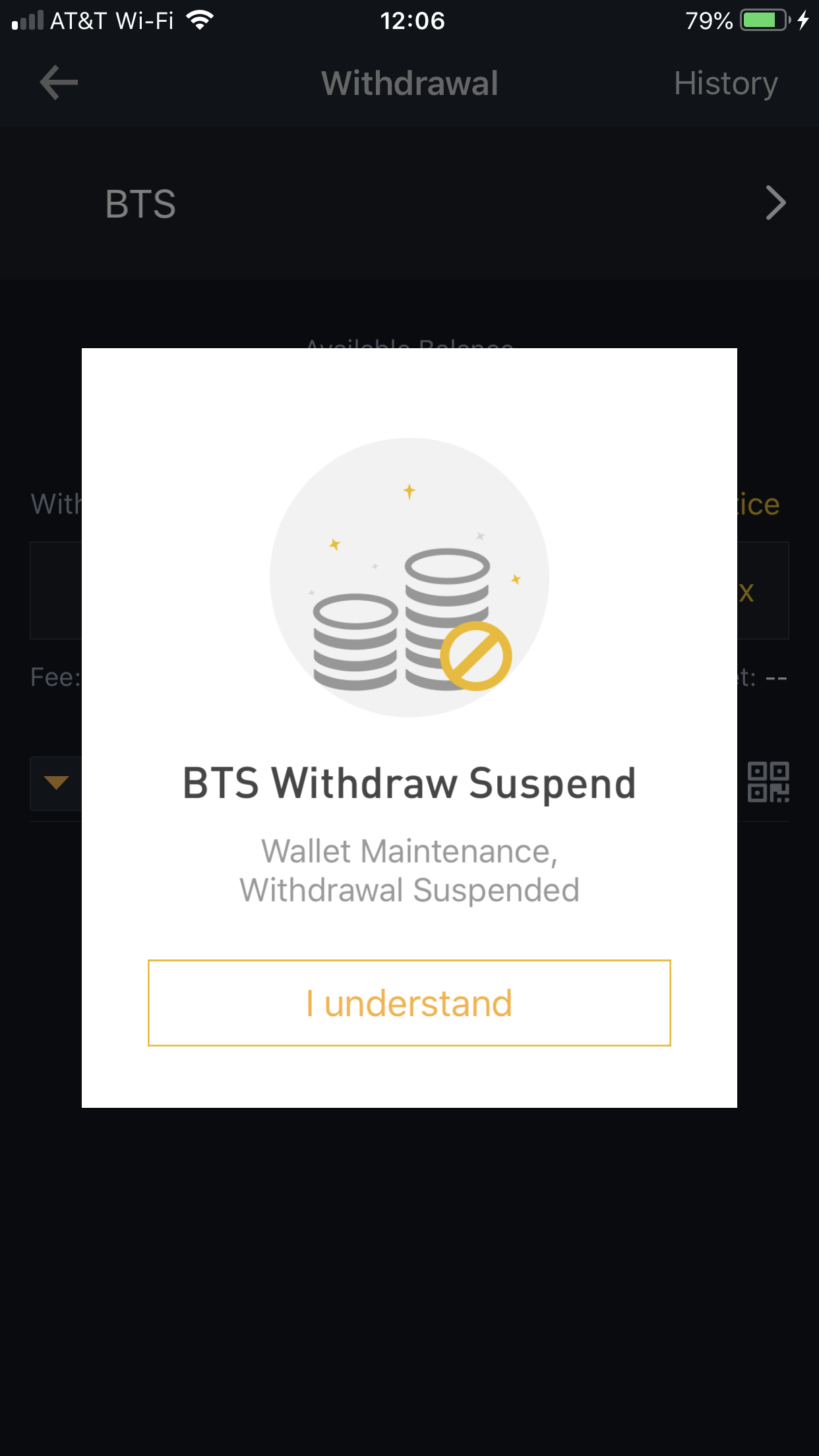Image resolution: width=819 pixels, height=1456 pixels.
Task: Expand the address dropdown arrow
Action: [56, 783]
